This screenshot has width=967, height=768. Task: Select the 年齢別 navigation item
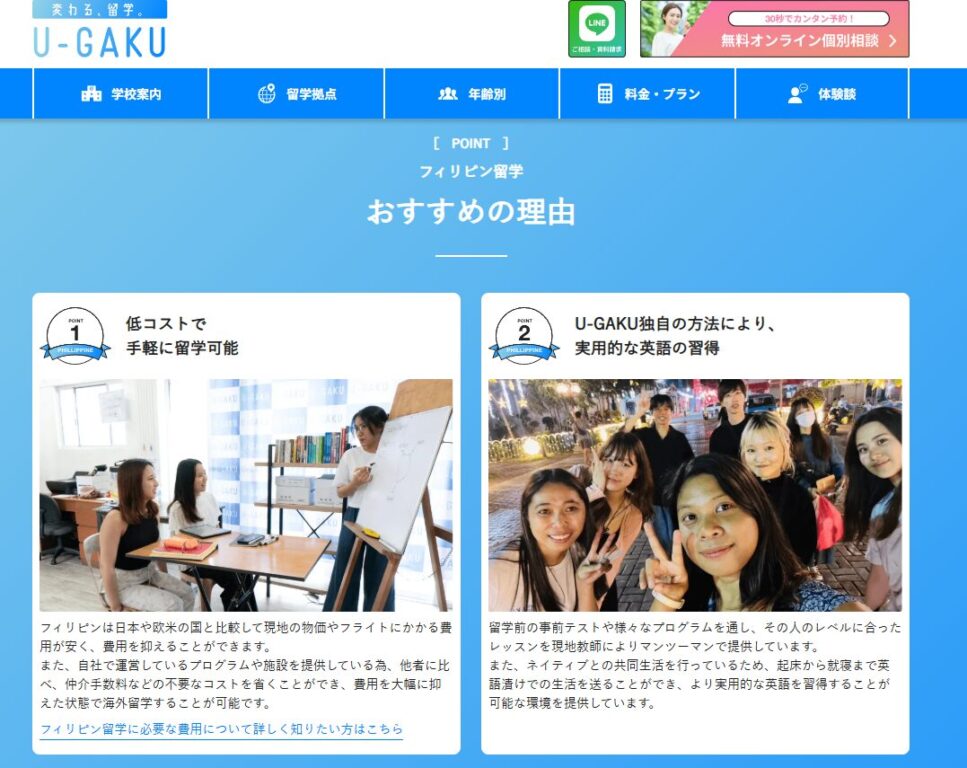point(472,94)
